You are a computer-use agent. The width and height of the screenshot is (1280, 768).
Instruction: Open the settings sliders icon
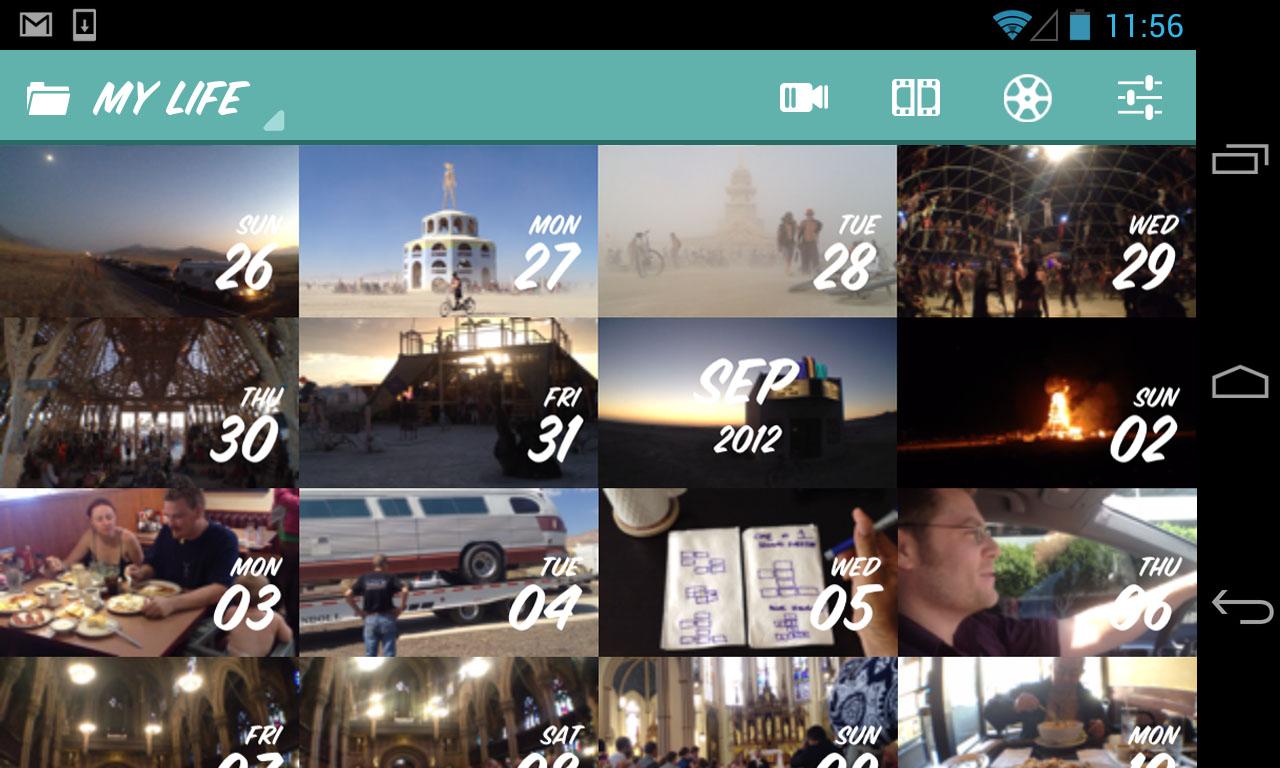pyautogui.click(x=1140, y=98)
